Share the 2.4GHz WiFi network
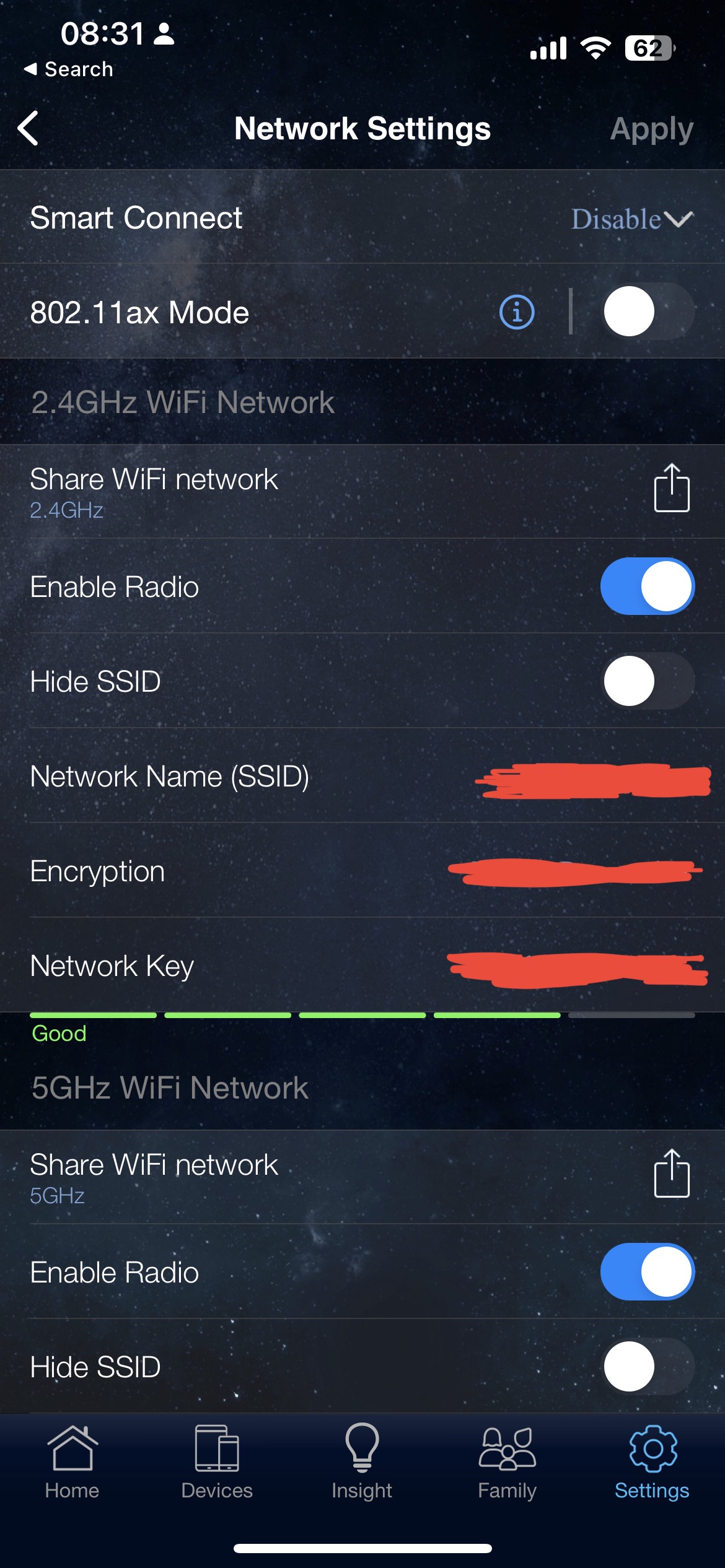725x1568 pixels. 672,487
